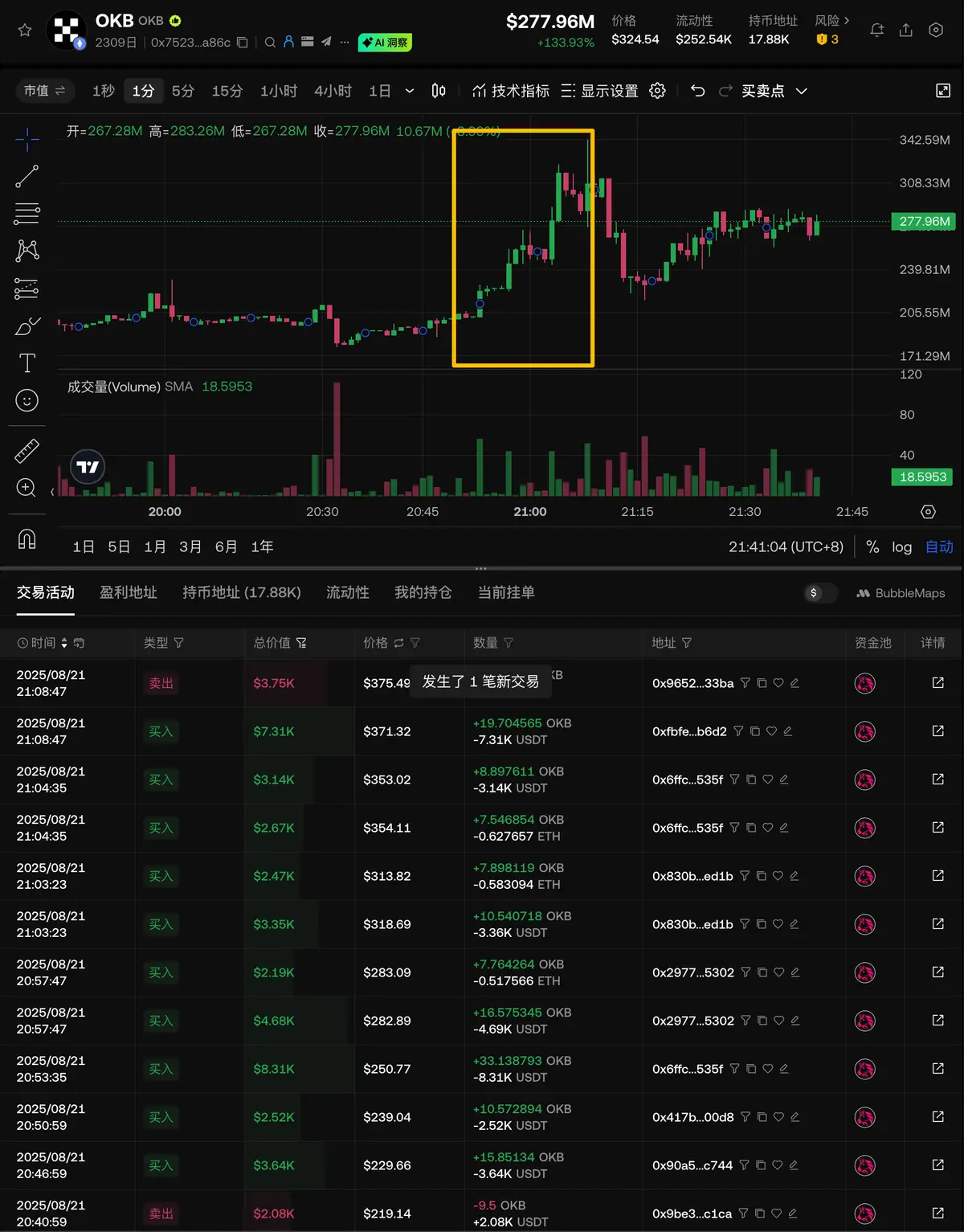
Task: Open details of the $371.32 trade
Action: pos(937,731)
